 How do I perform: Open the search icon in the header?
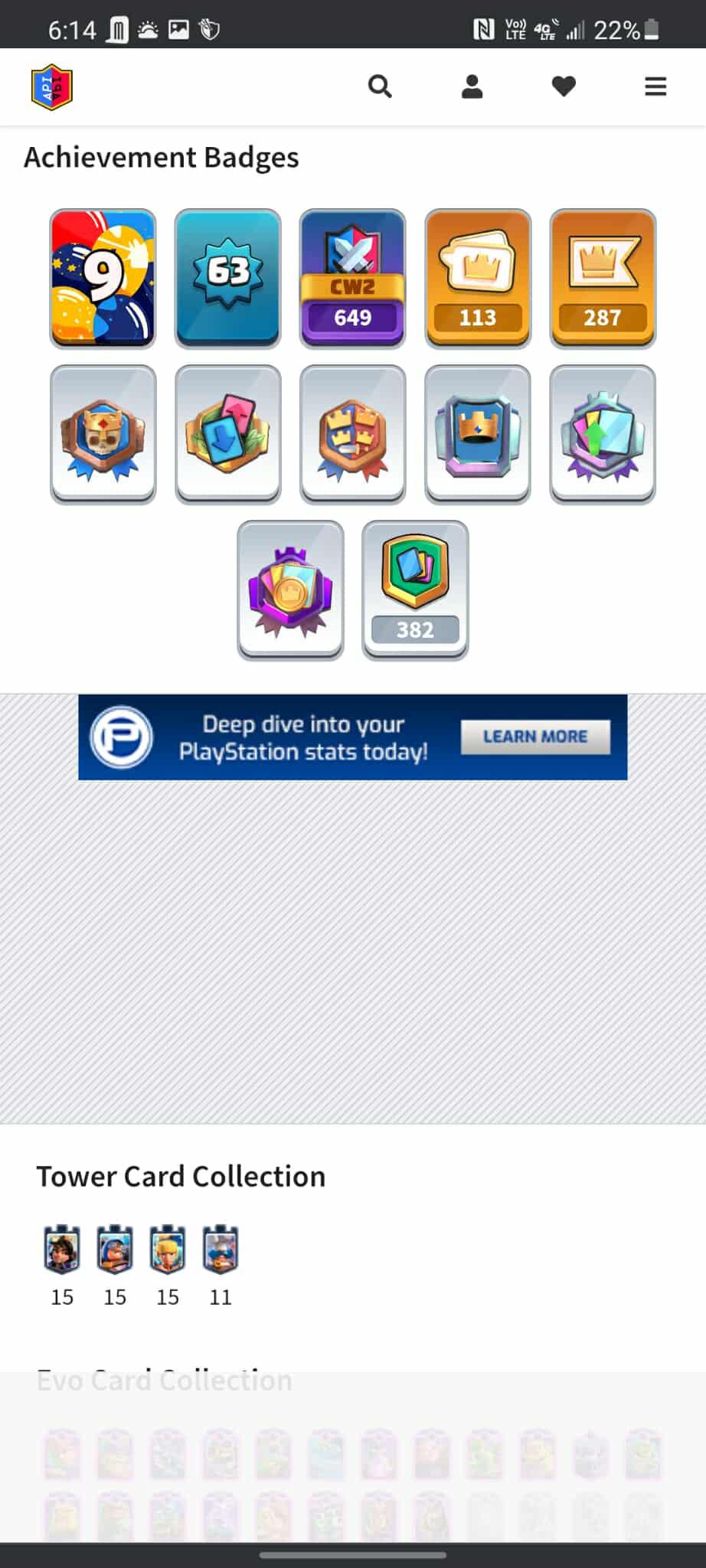coord(380,87)
